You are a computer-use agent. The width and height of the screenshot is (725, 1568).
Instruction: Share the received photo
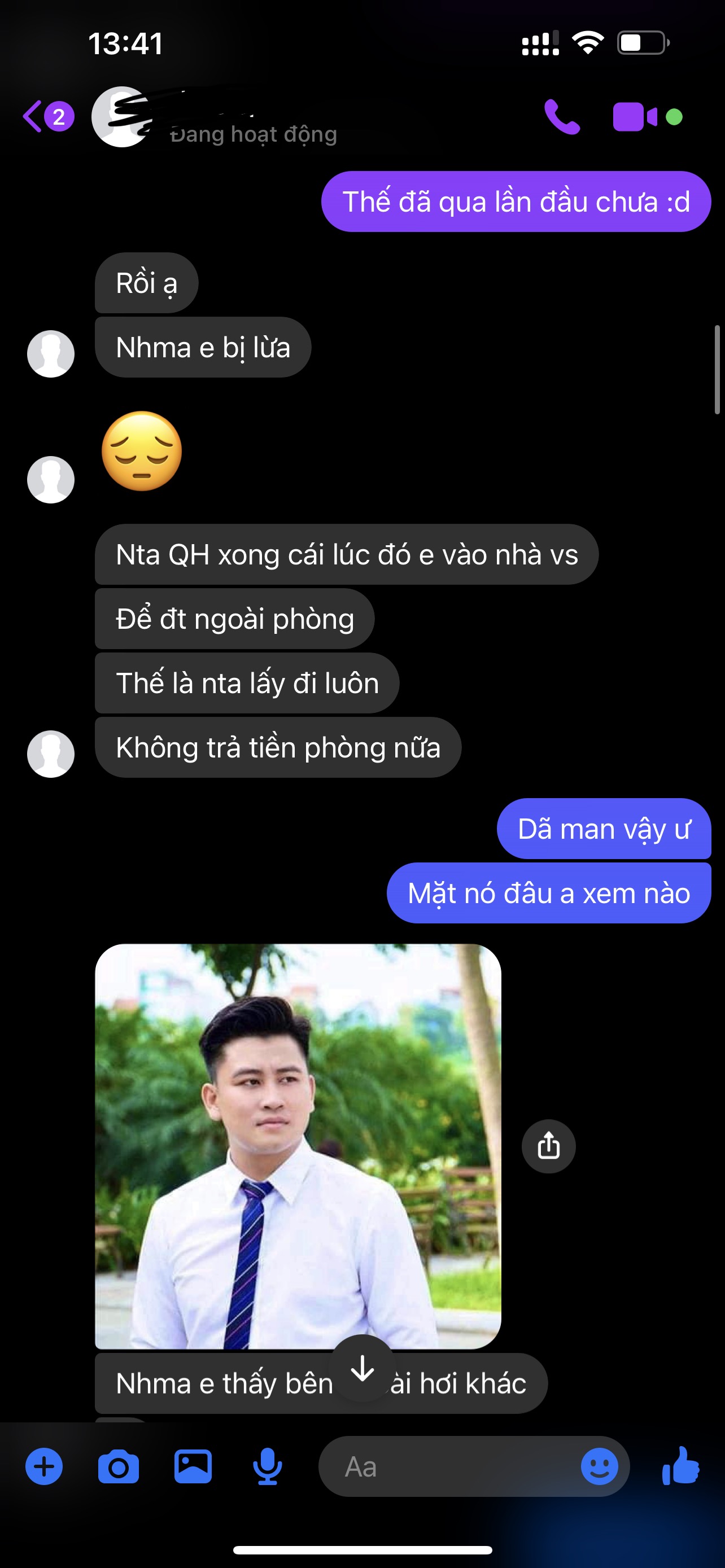[548, 1146]
